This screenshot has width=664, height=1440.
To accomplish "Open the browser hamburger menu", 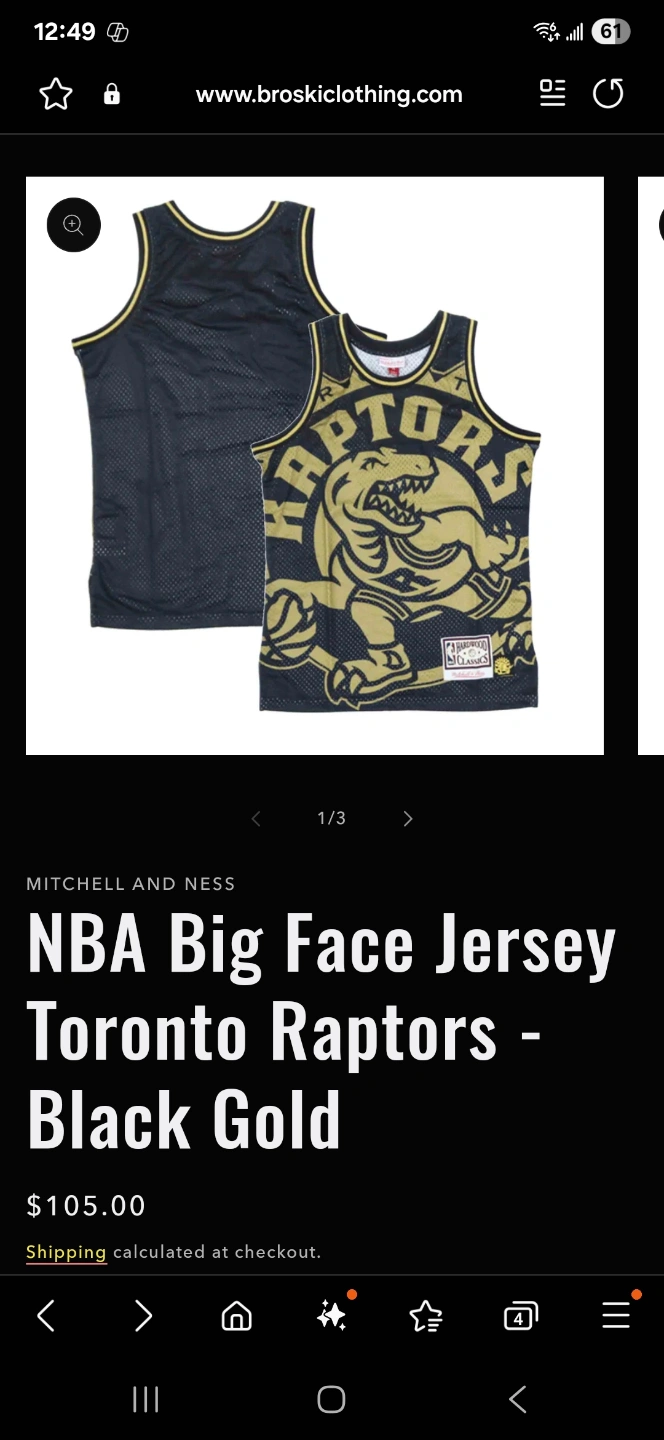I will [x=616, y=1316].
